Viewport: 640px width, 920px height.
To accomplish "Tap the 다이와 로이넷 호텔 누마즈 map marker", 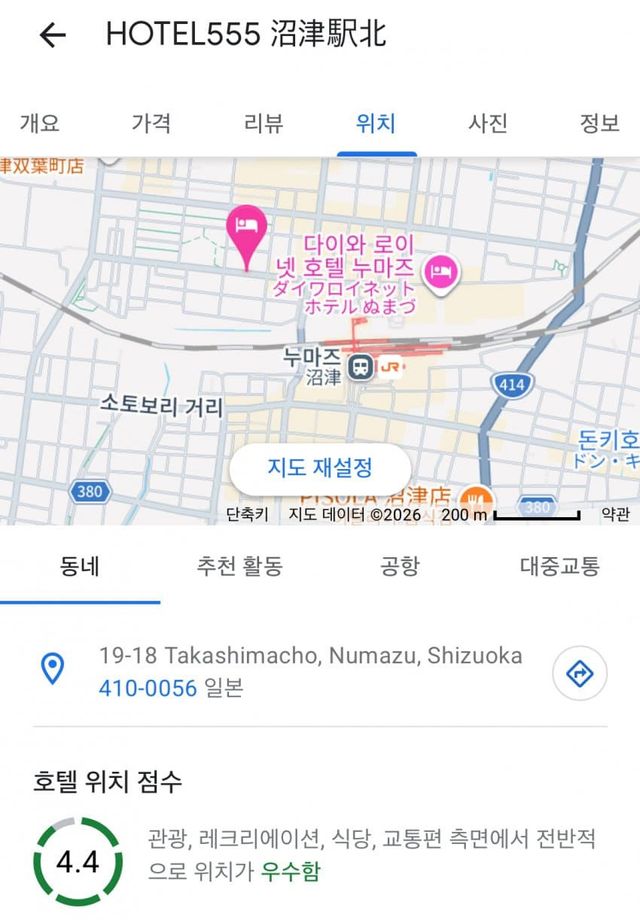I will tap(440, 269).
